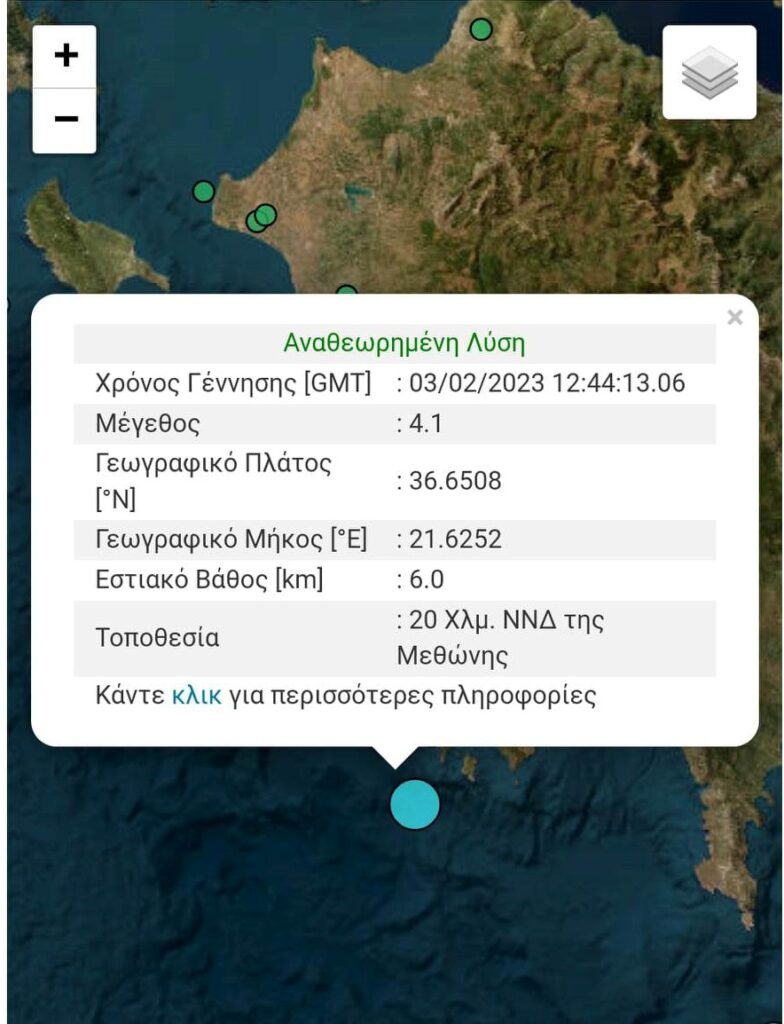This screenshot has height=1024, width=784.
Task: Open the map layers selector
Action: coord(709,73)
